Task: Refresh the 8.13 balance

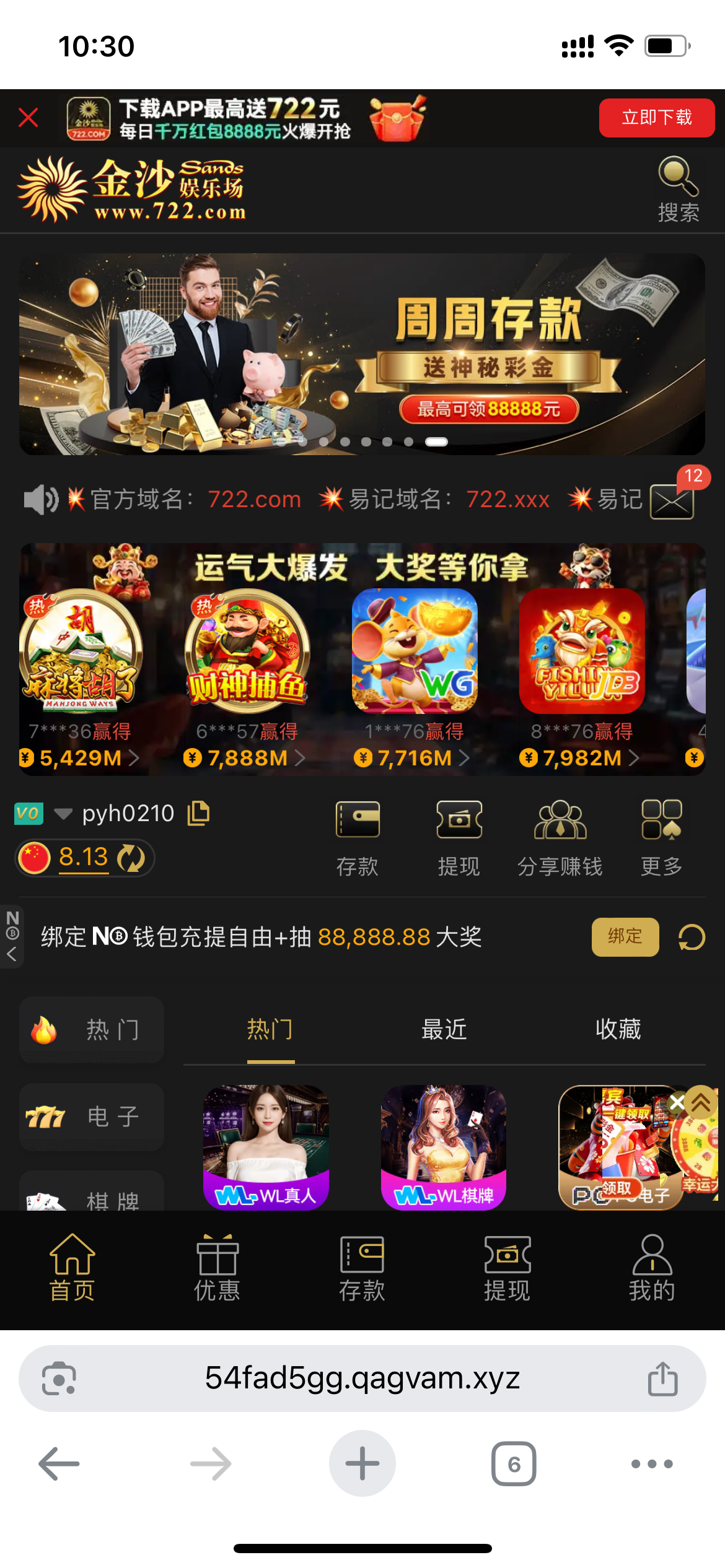Action: 131,858
